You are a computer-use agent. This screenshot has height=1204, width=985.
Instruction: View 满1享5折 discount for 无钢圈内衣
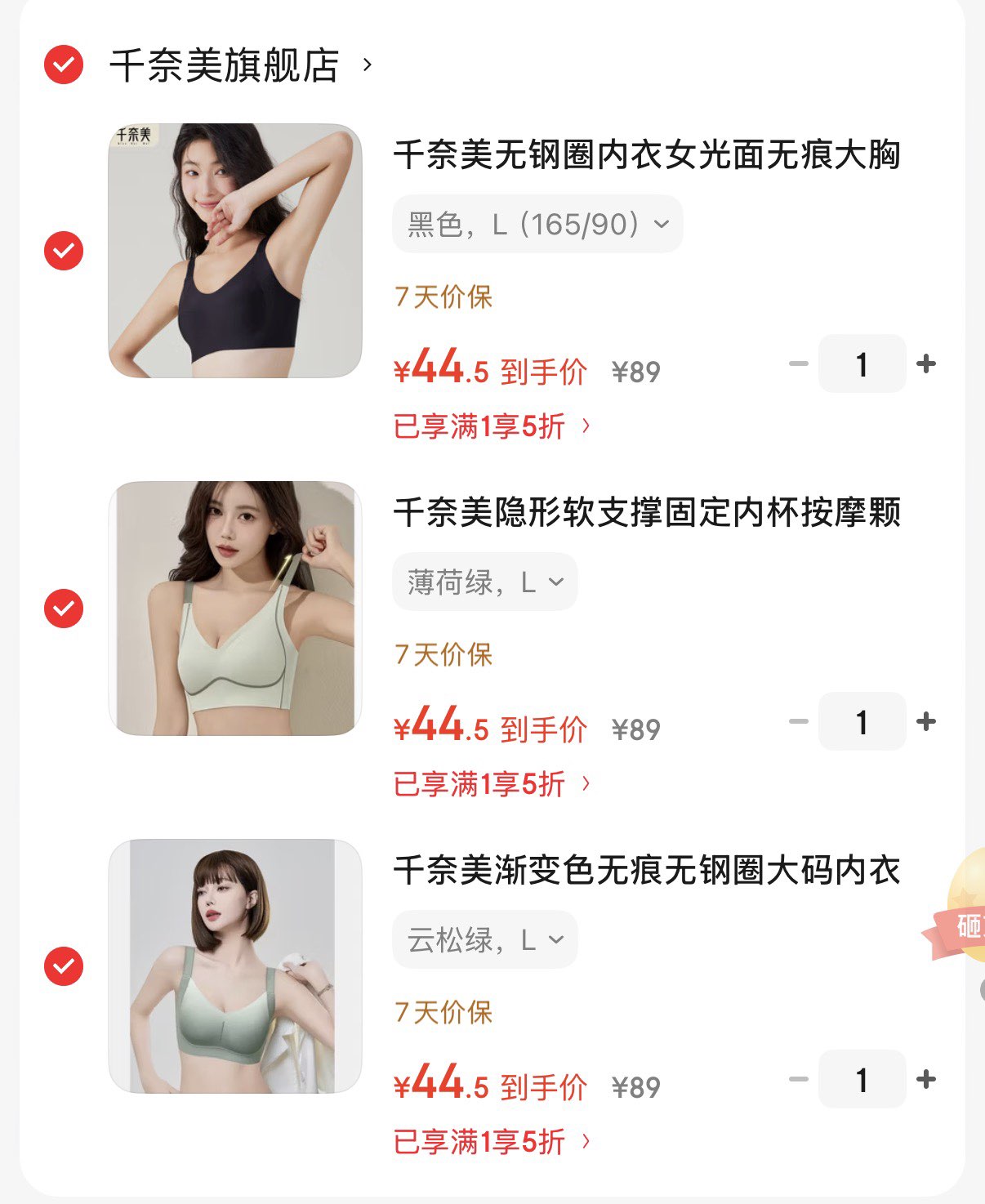[492, 426]
